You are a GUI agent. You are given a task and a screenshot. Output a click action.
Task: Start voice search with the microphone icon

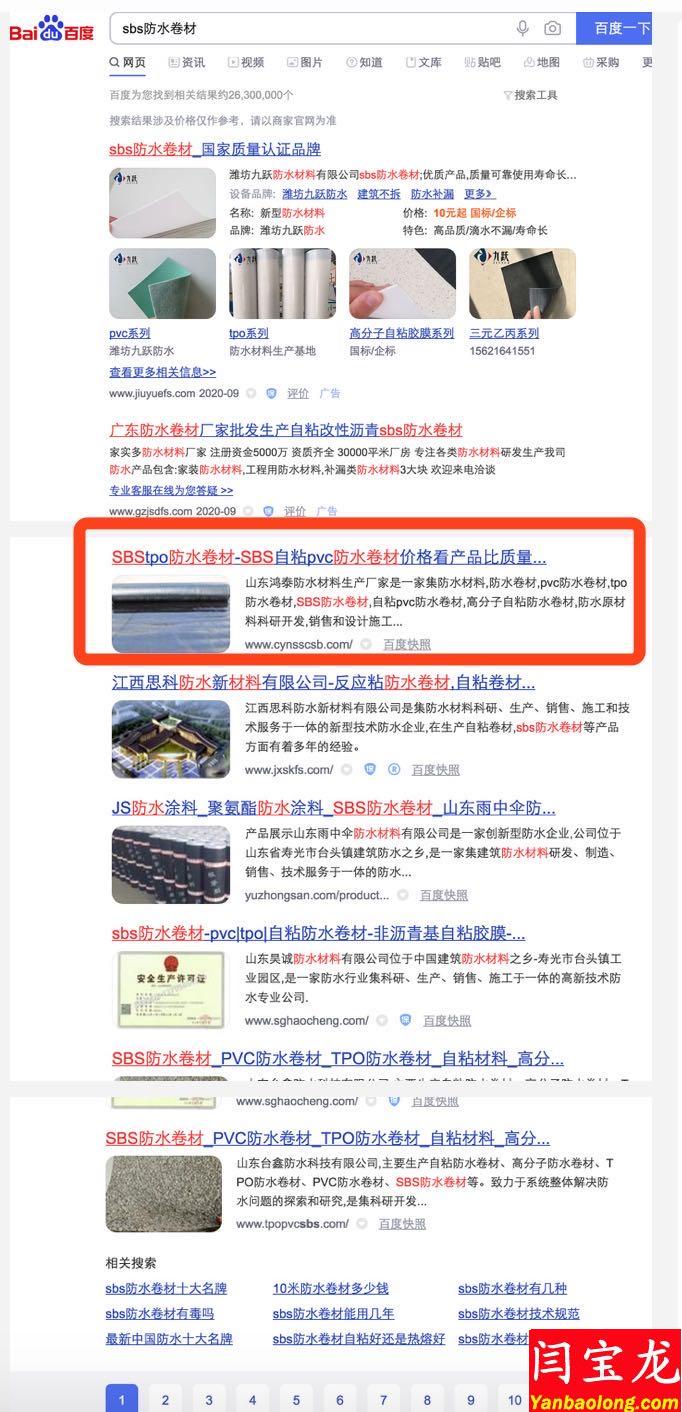point(522,28)
